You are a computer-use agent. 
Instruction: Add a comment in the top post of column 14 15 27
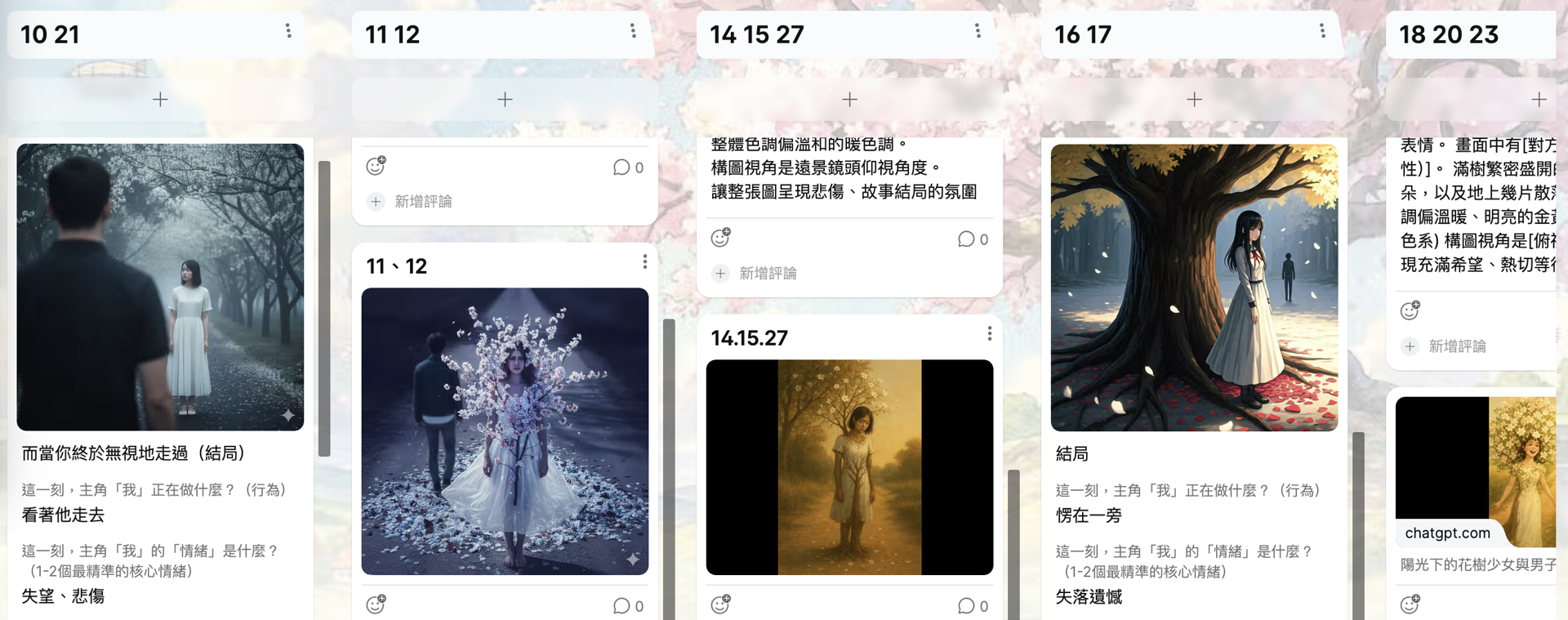(767, 274)
